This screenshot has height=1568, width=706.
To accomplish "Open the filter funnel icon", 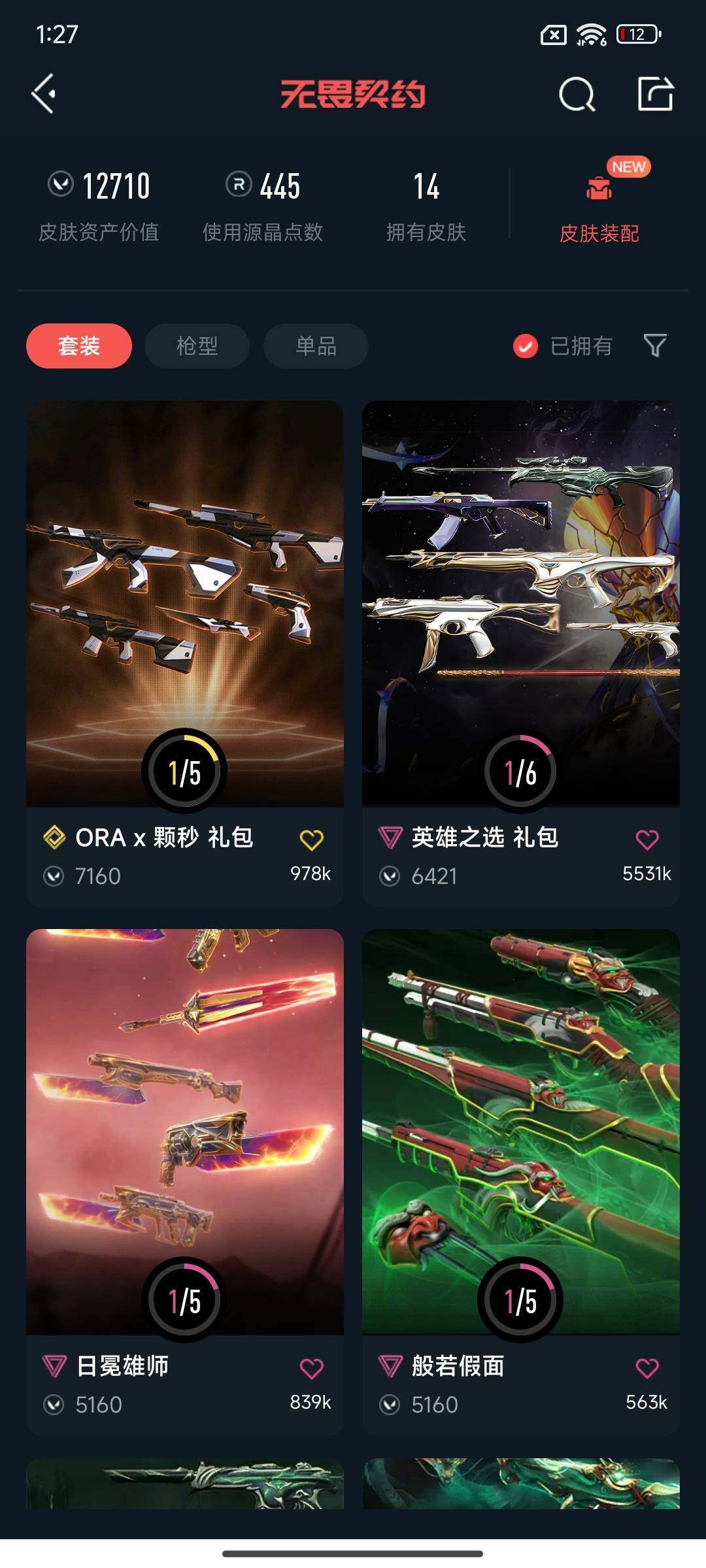I will pos(655,345).
